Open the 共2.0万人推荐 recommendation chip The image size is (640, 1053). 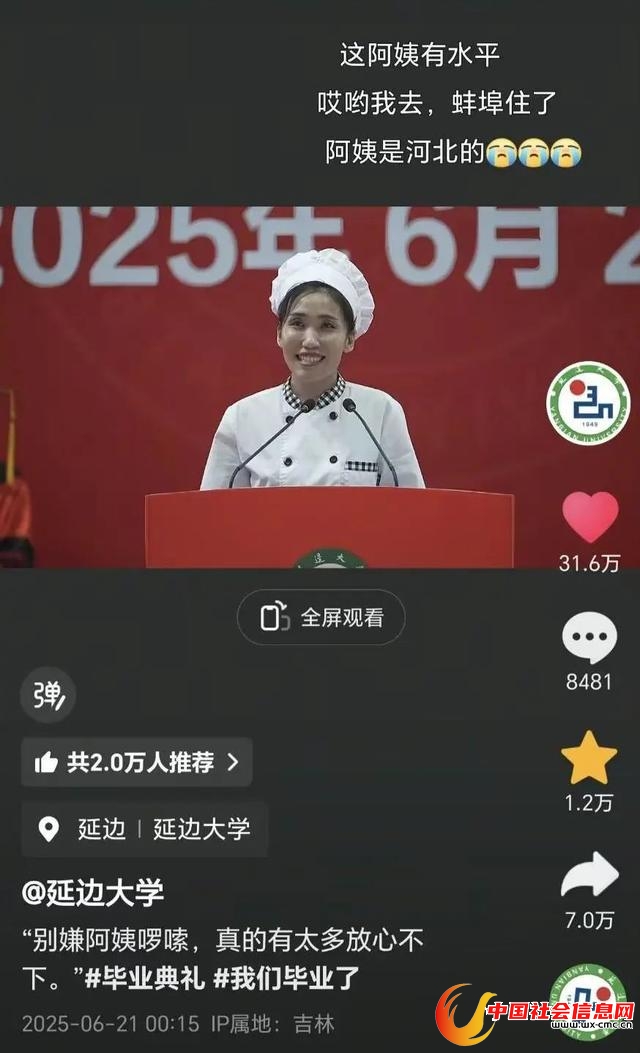click(x=137, y=763)
